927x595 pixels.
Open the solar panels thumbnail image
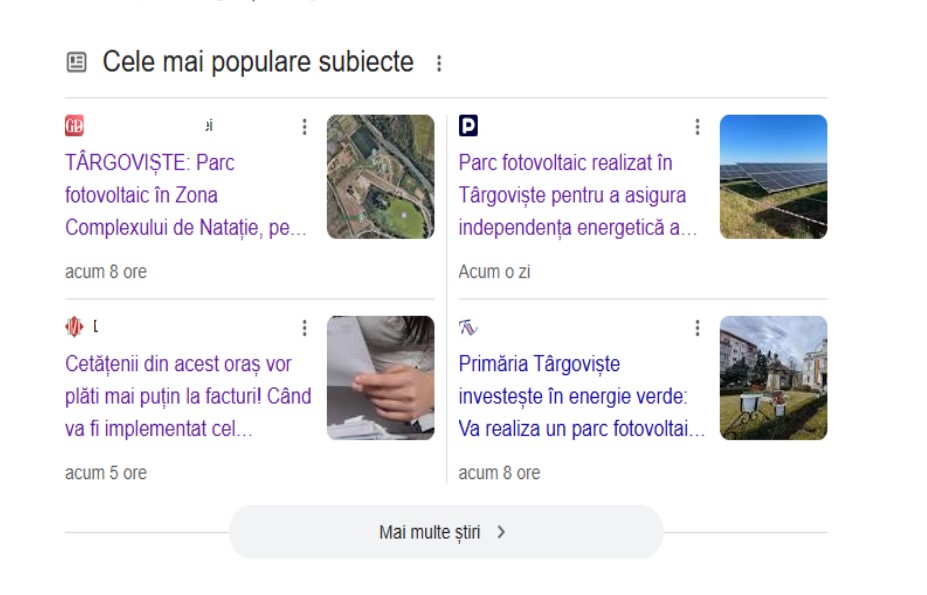click(x=773, y=177)
